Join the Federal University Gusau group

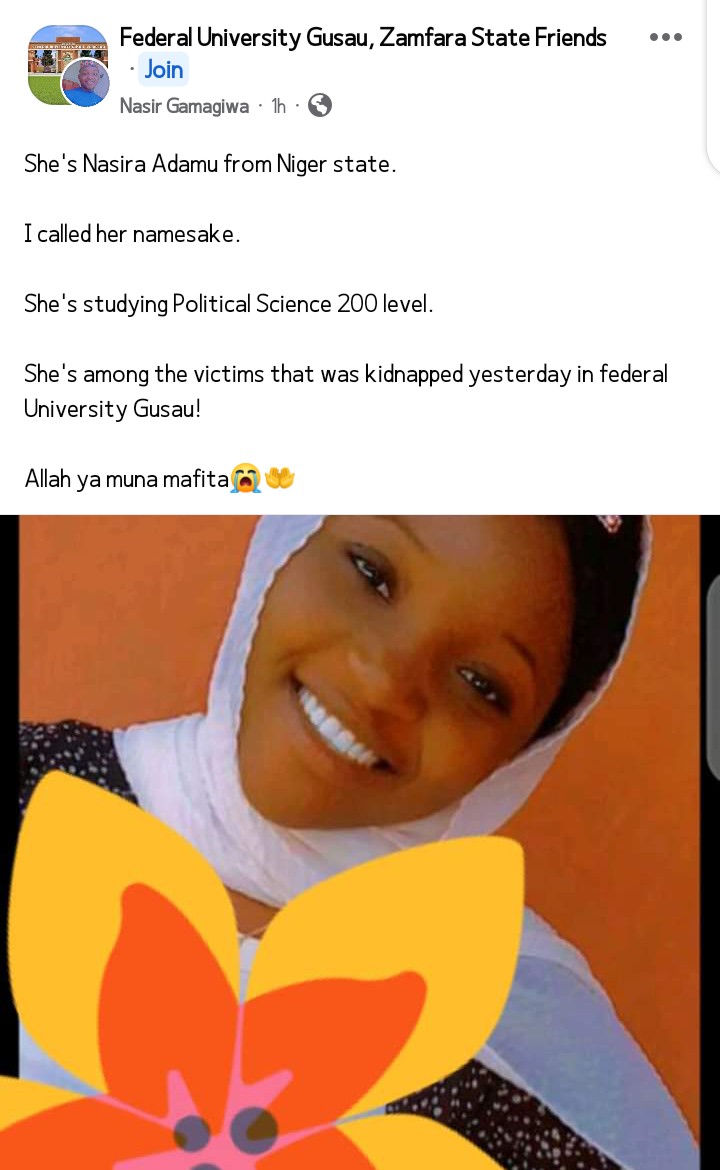coord(163,69)
